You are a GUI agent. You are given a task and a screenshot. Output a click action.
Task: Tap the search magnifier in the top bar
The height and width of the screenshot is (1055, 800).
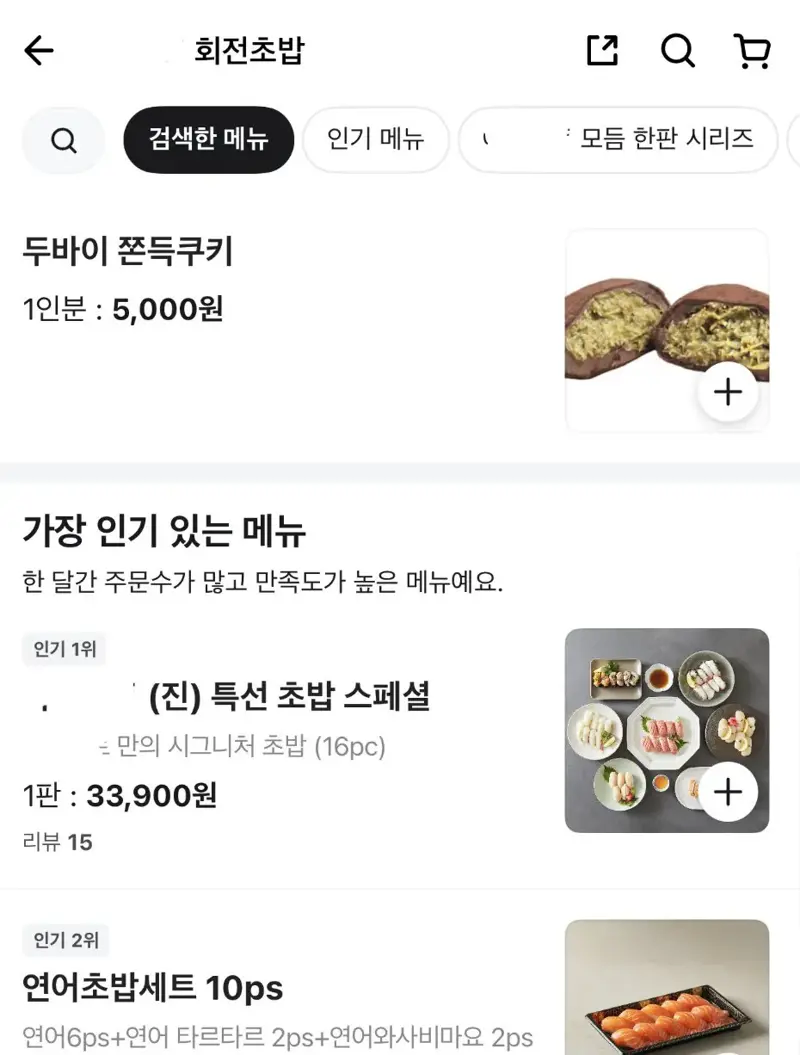click(678, 50)
